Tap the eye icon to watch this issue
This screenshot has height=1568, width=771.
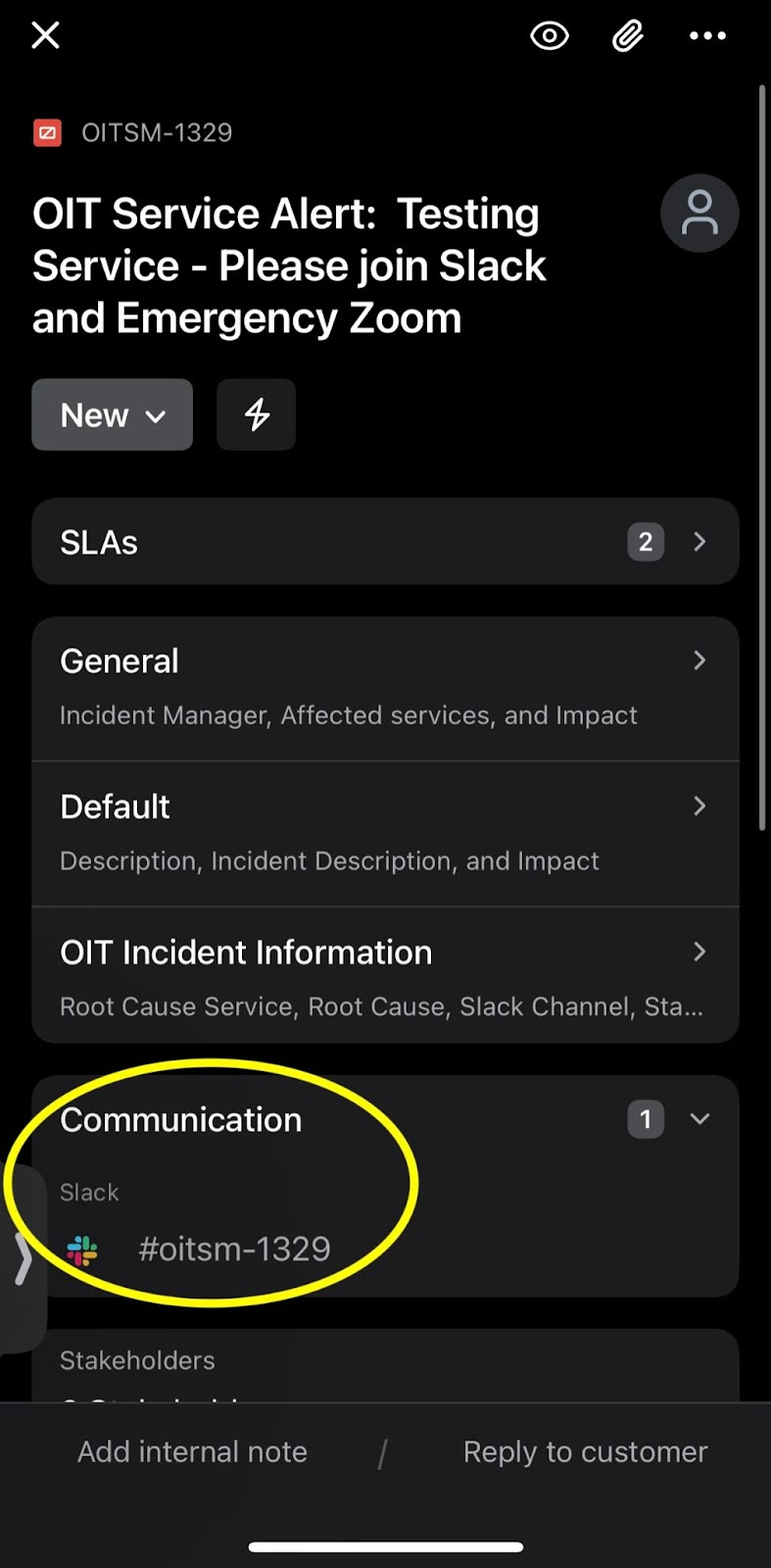550,36
